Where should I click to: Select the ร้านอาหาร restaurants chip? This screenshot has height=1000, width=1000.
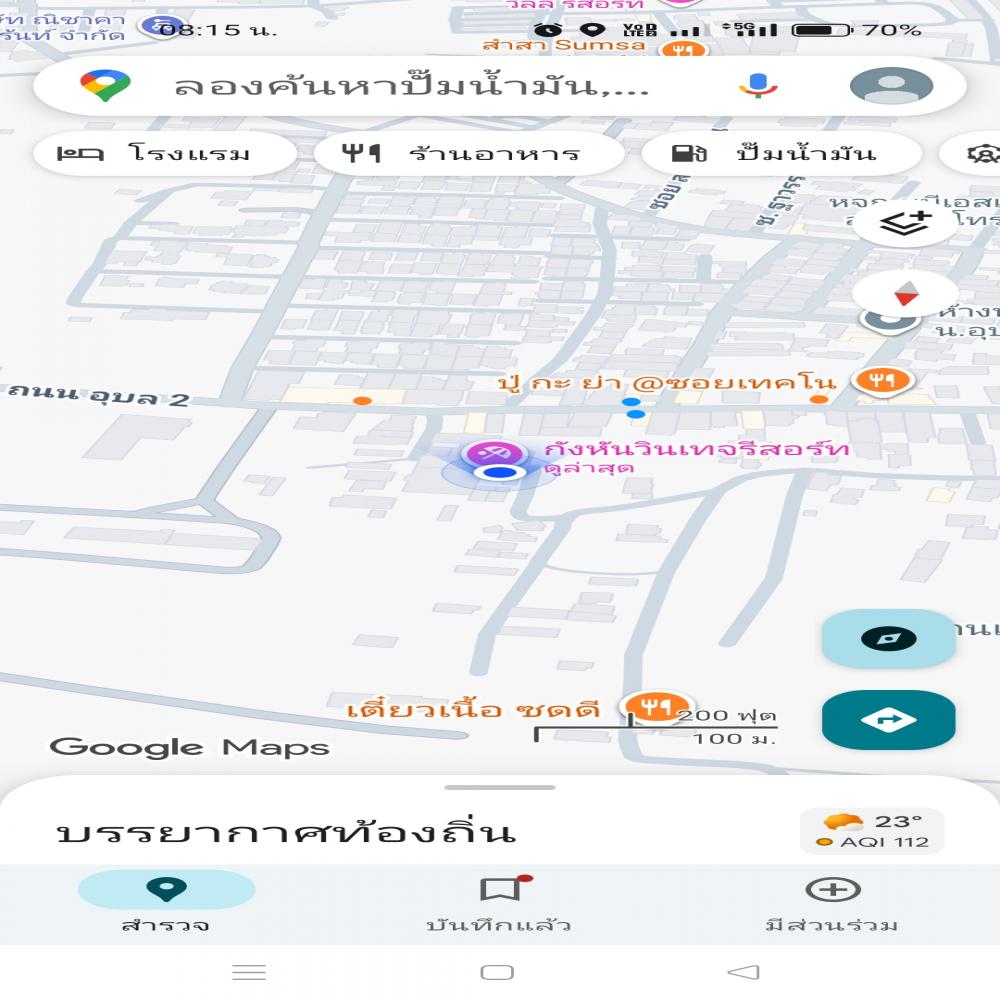[x=469, y=154]
